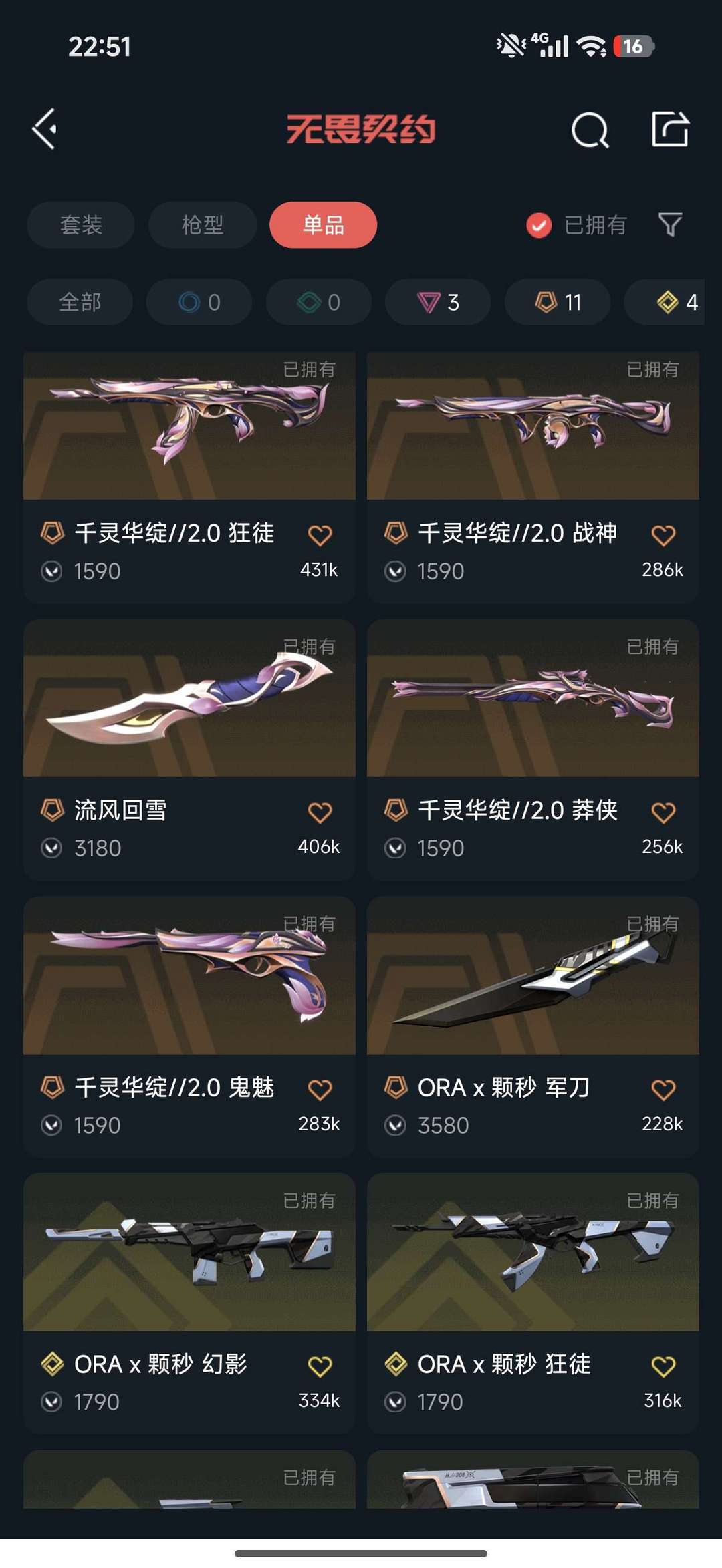Favorite the 千灵华绽//2.0 莽侠 skin

click(663, 812)
